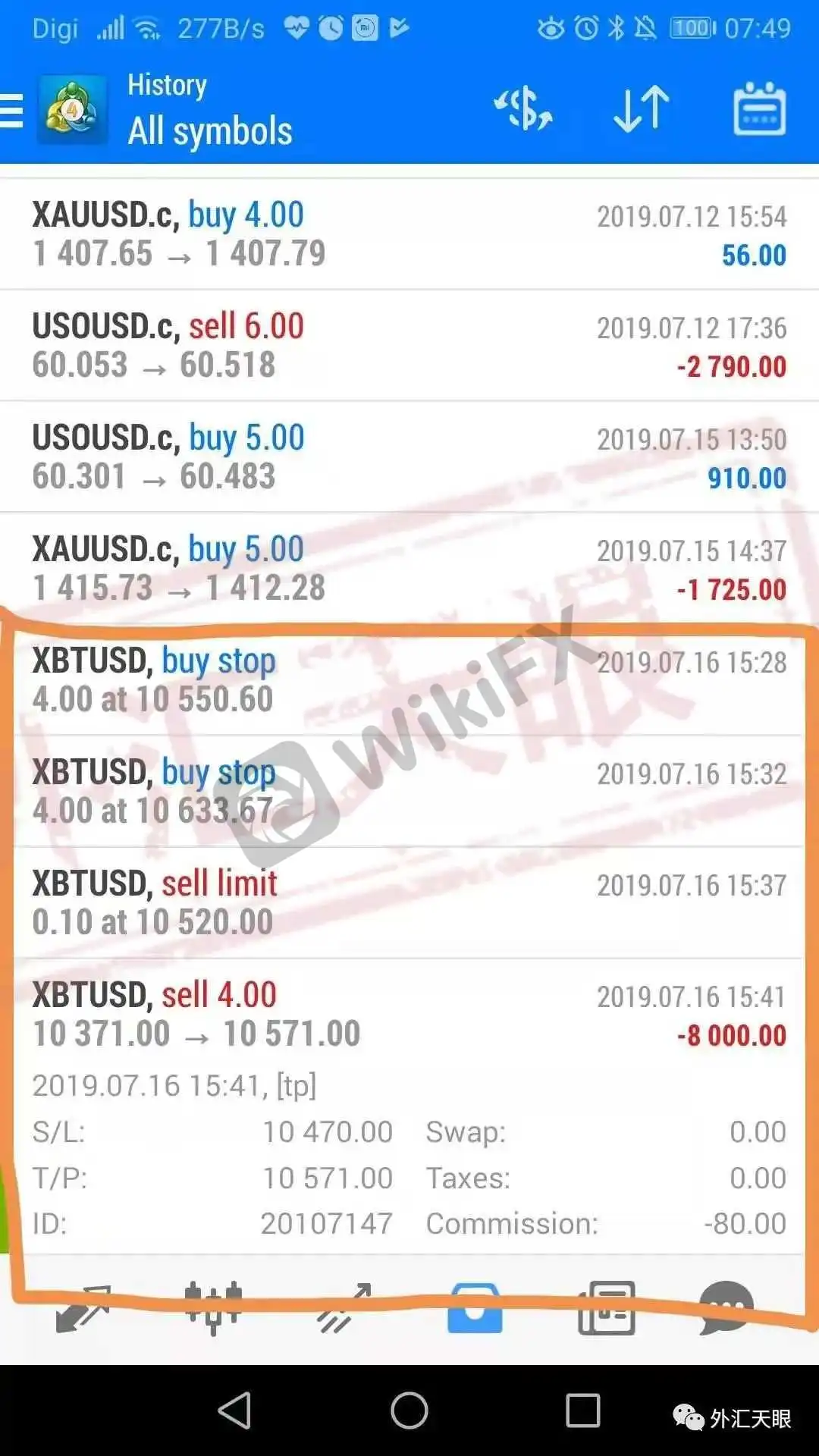Expand the USOUSD.c buy 5.00 trade
This screenshot has width=819, height=1456.
coord(409,457)
